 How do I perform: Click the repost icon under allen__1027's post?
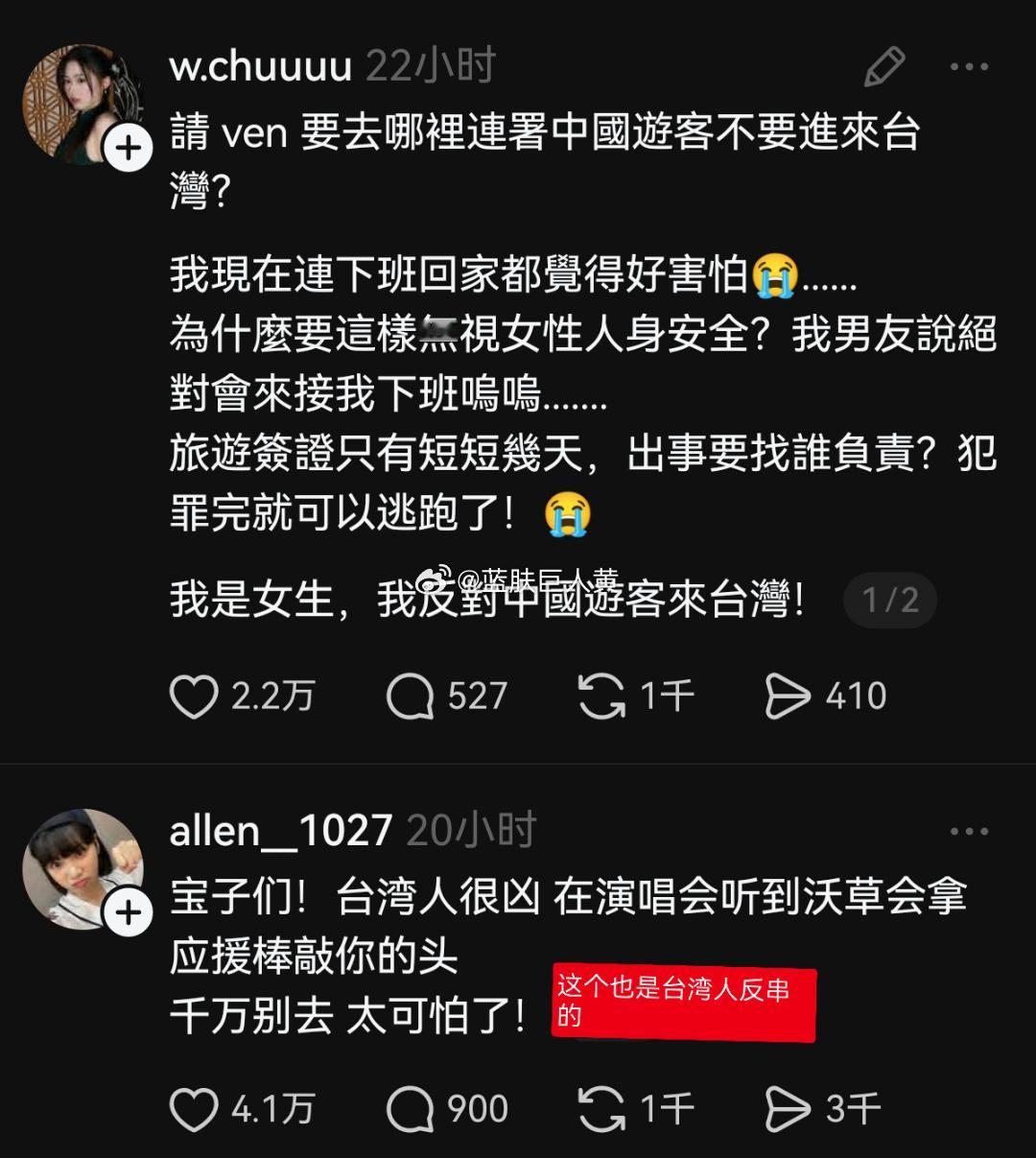pos(603,1108)
